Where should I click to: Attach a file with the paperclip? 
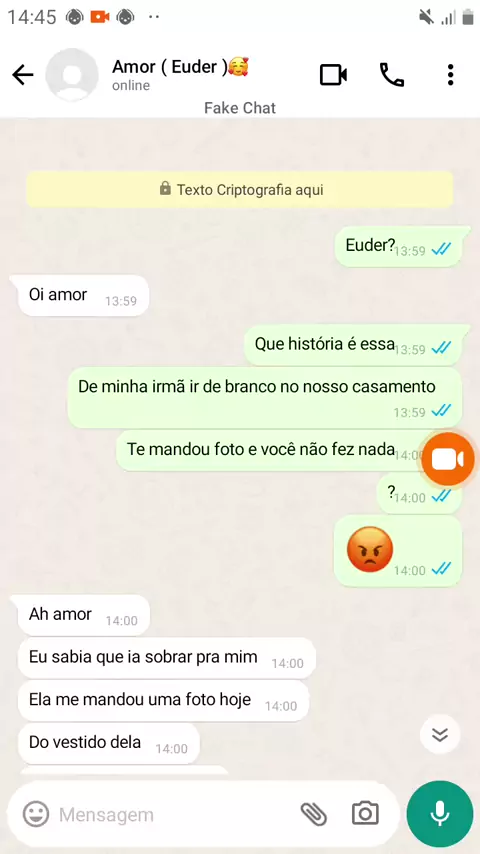click(x=314, y=814)
